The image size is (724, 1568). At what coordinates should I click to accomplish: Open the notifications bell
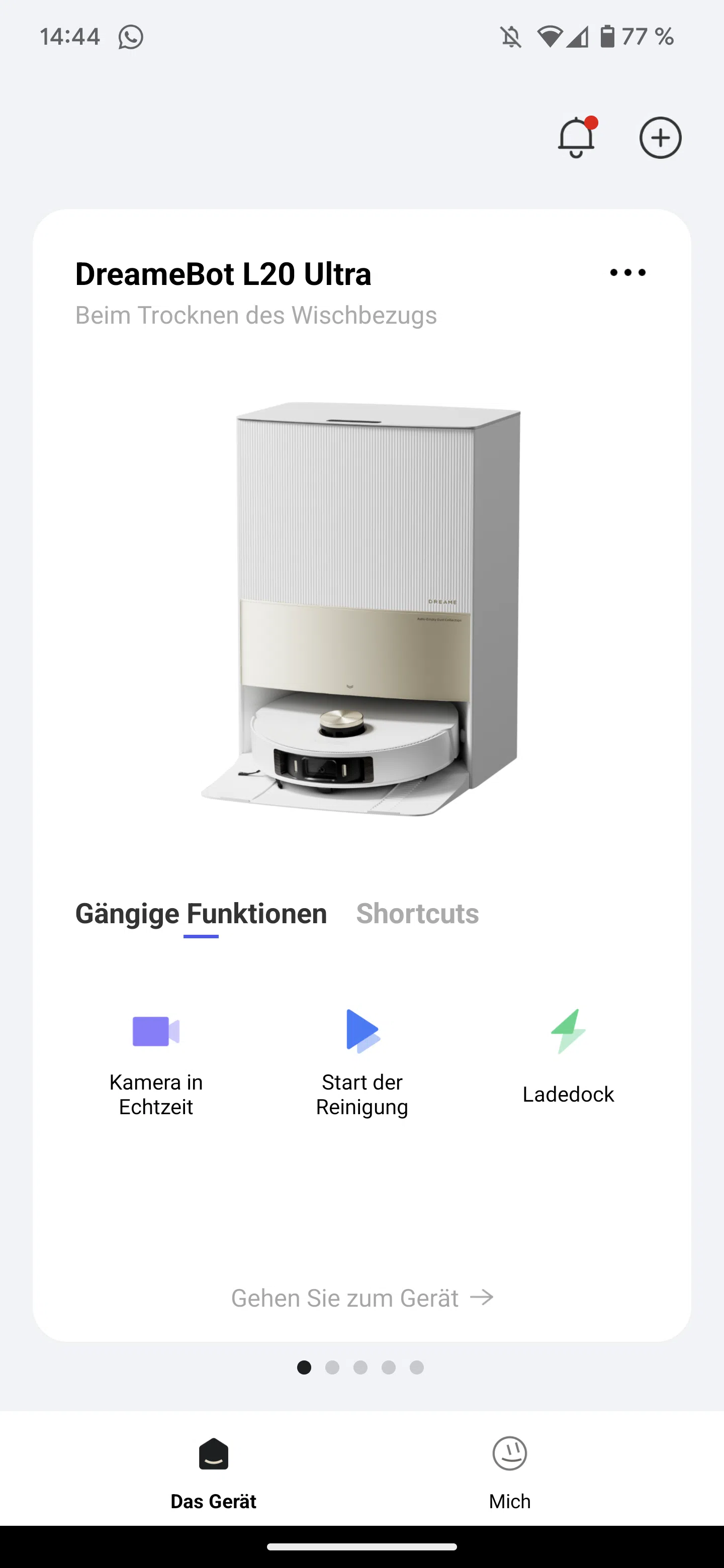coord(577,138)
